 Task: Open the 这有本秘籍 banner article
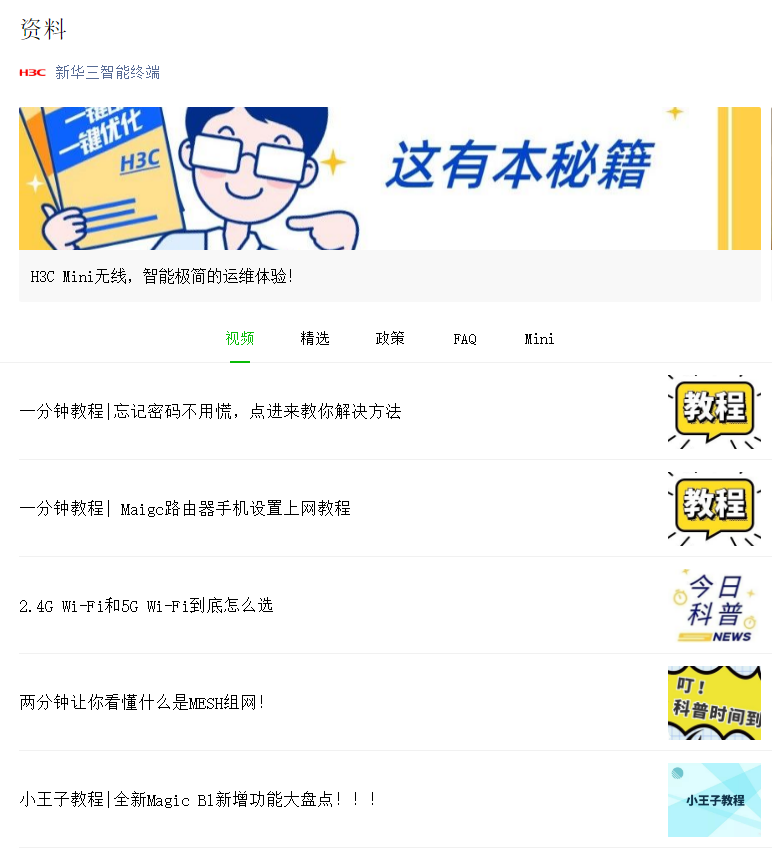(x=389, y=180)
